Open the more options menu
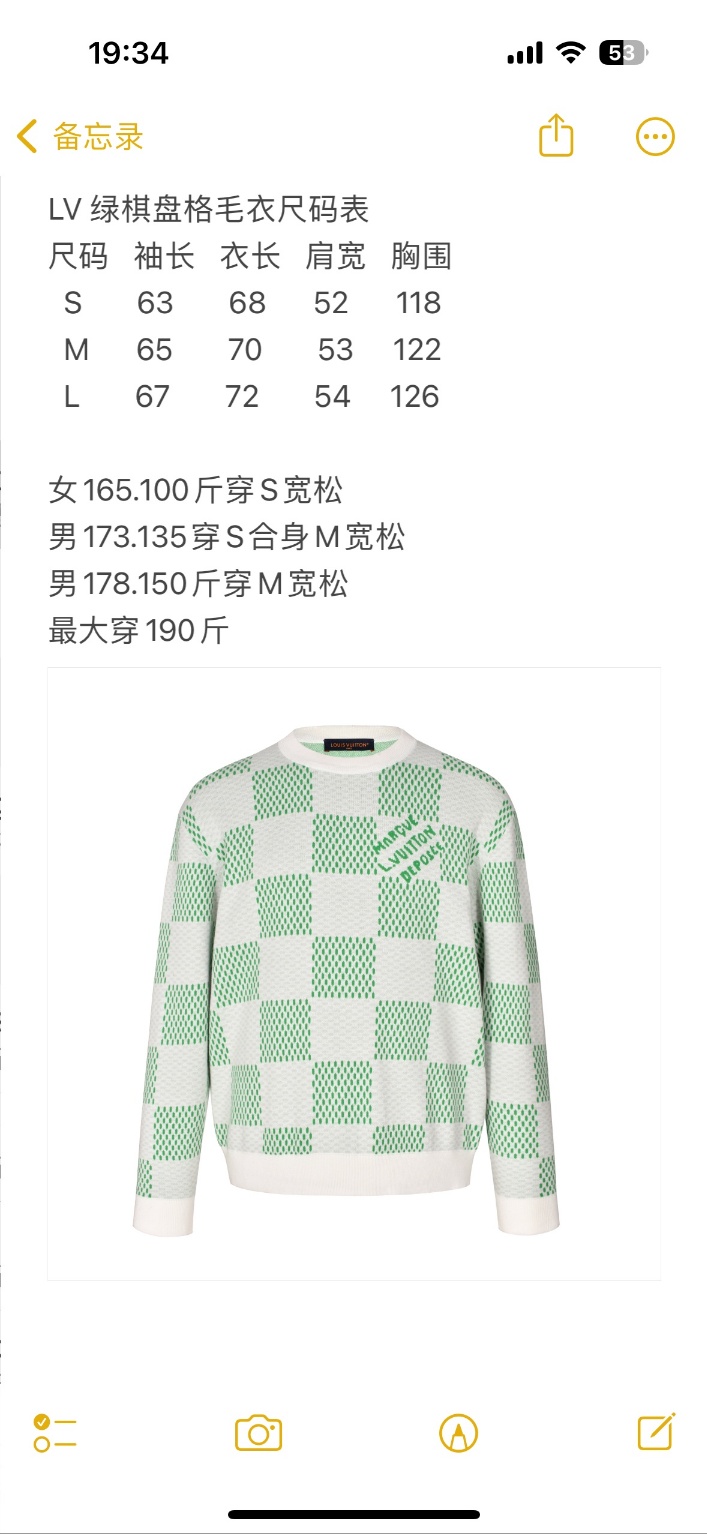The image size is (707, 1534). tap(655, 136)
